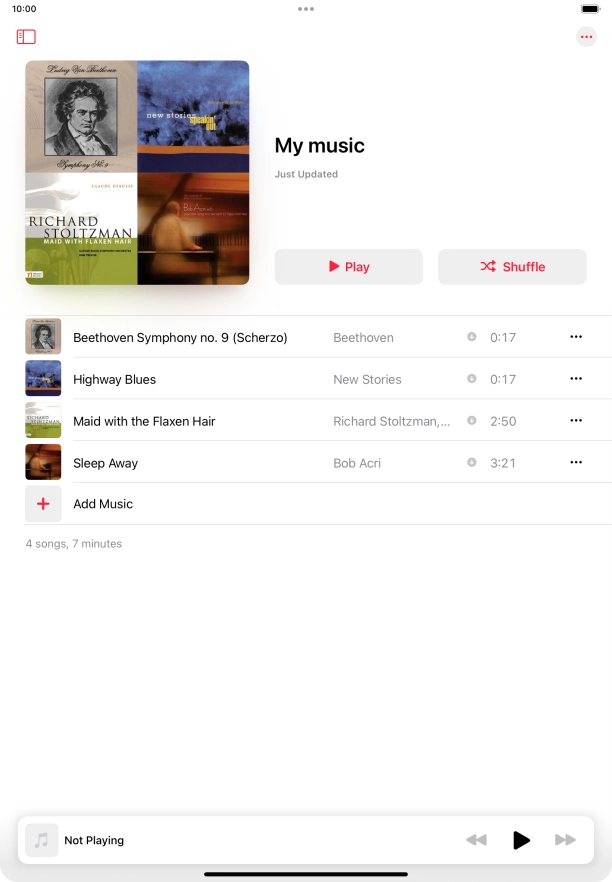The height and width of the screenshot is (882, 612).
Task: Open the playlist more options menu
Action: pos(586,37)
